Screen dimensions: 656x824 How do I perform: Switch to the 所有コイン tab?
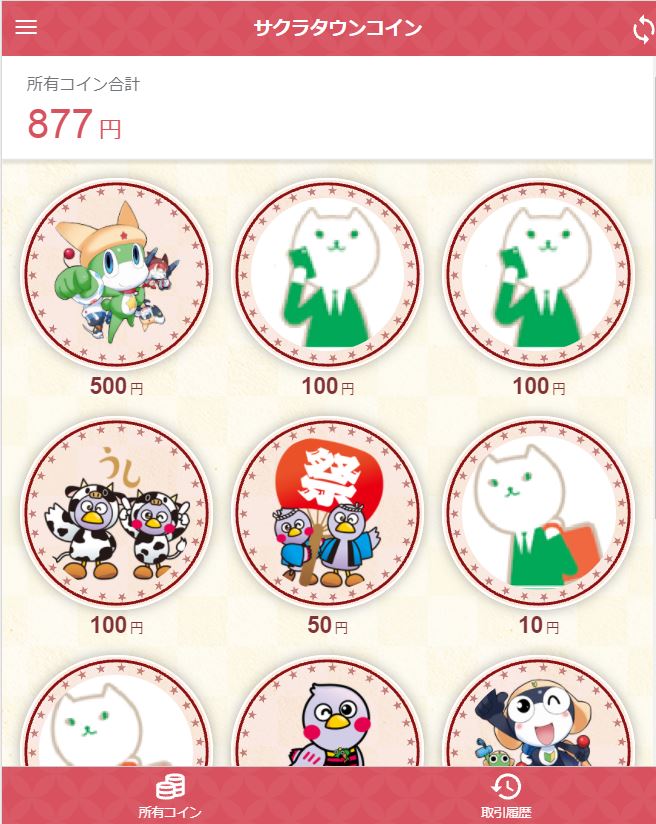click(170, 796)
